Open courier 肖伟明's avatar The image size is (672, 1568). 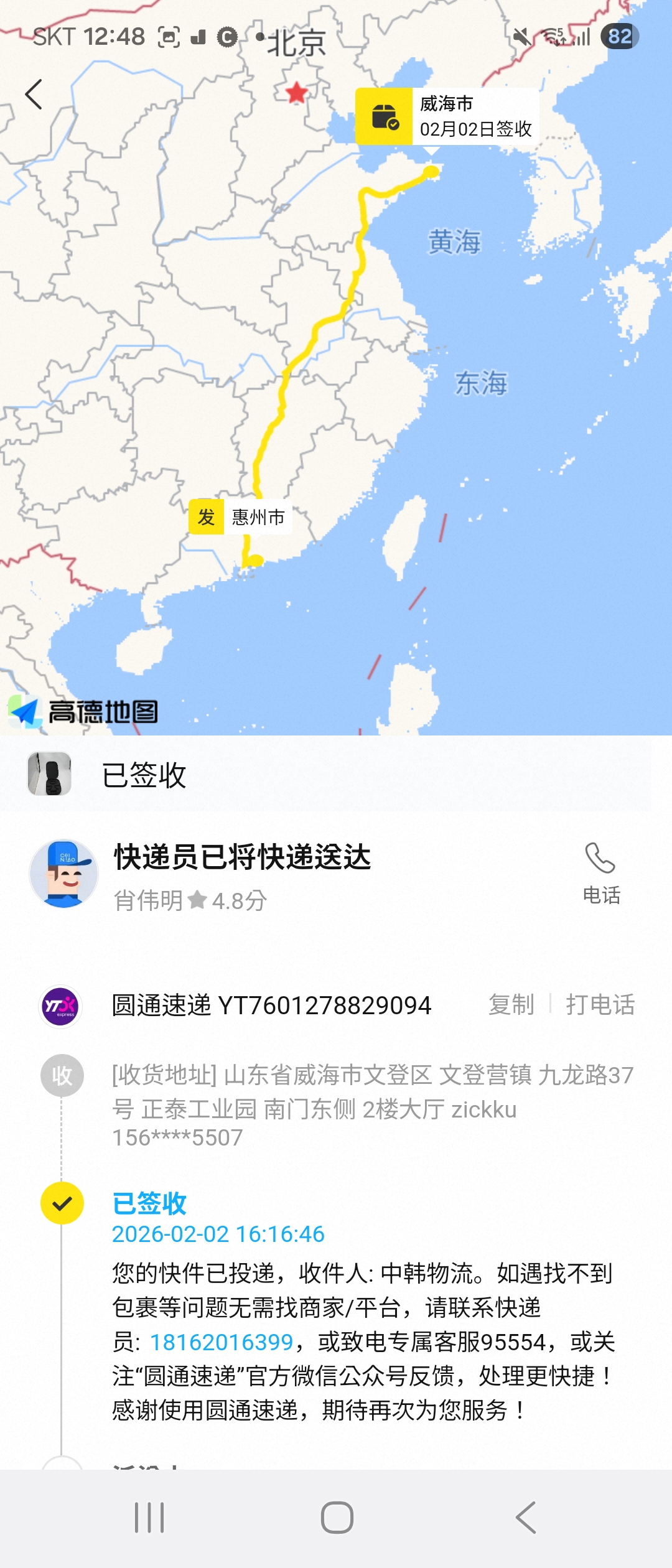[x=64, y=874]
